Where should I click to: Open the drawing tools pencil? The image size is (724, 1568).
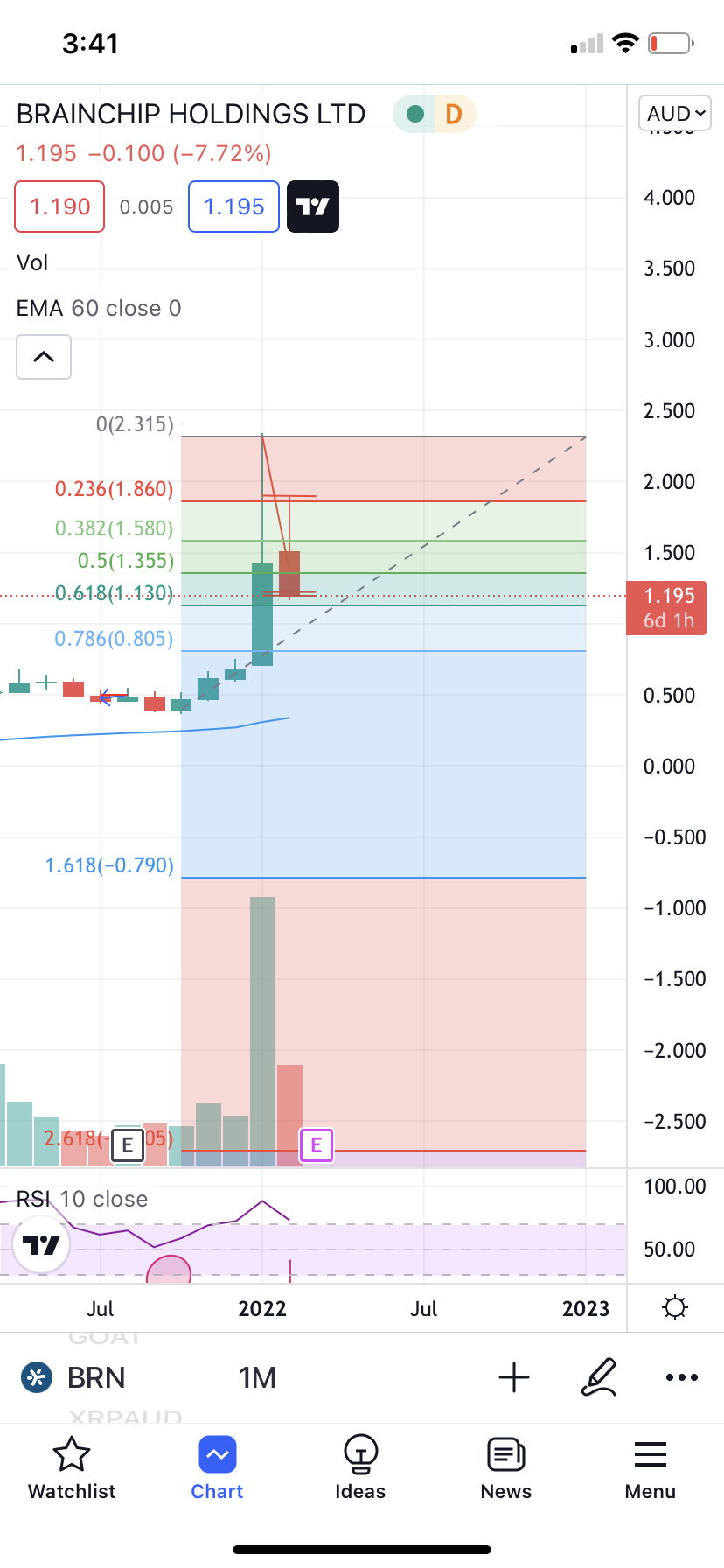click(x=600, y=1377)
